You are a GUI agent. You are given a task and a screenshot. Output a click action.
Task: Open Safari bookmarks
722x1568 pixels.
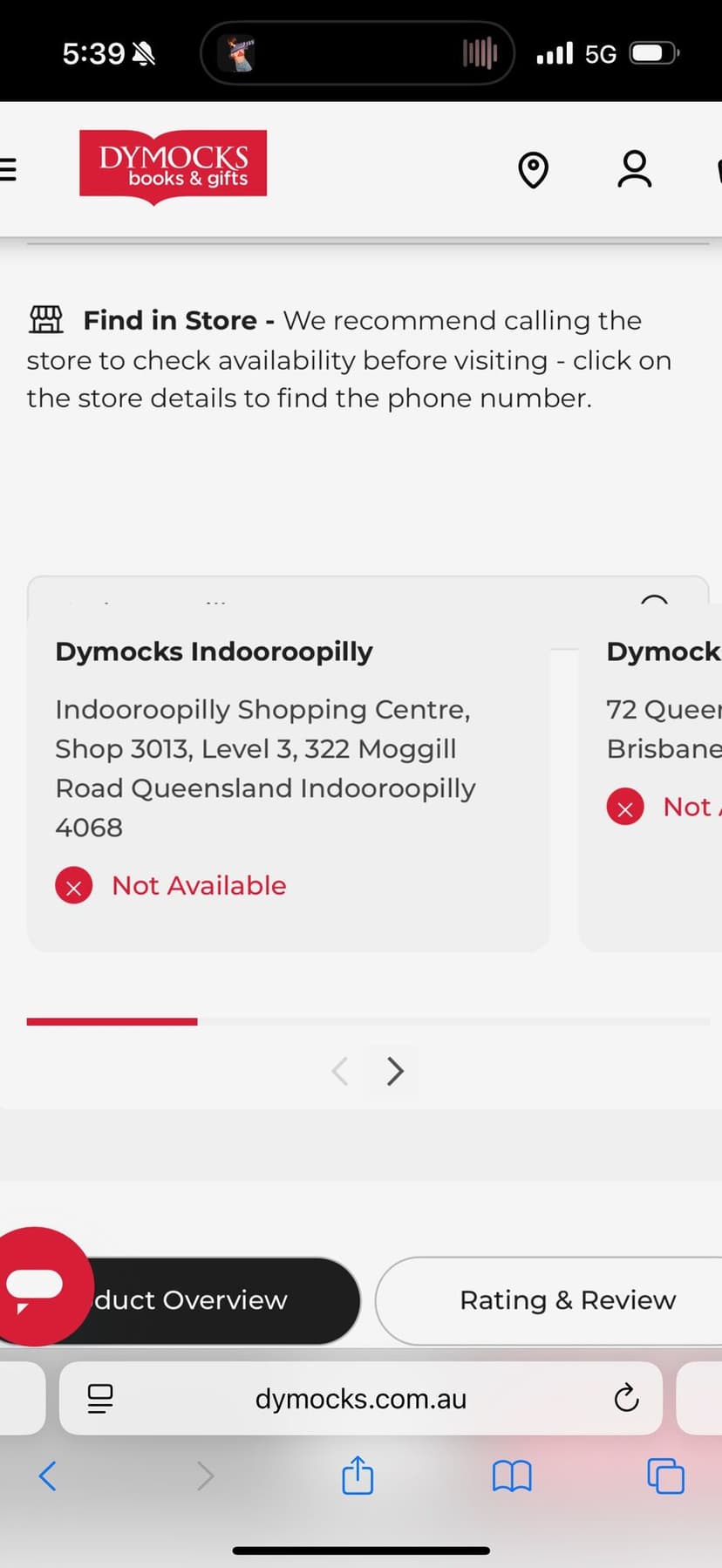point(512,1476)
